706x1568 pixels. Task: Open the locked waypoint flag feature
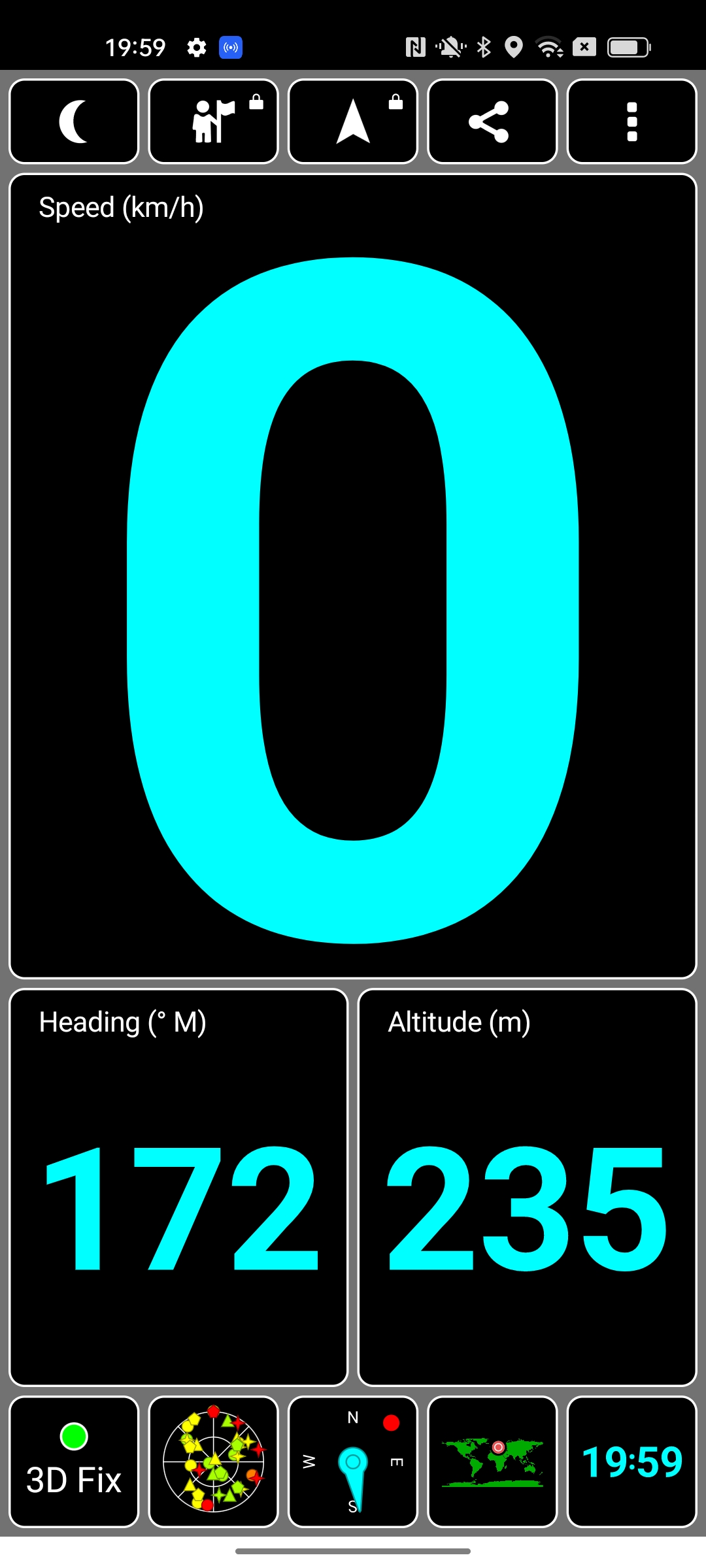coord(213,122)
